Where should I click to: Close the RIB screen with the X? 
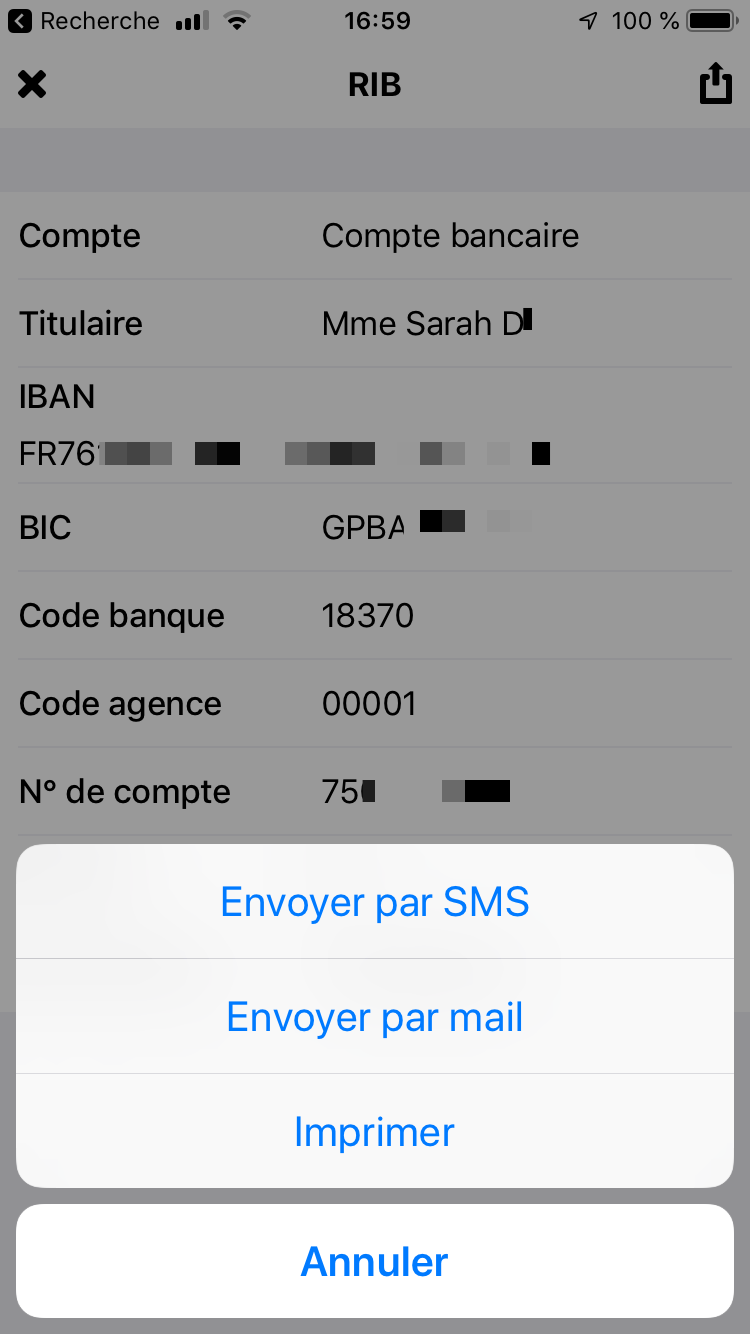[x=33, y=85]
